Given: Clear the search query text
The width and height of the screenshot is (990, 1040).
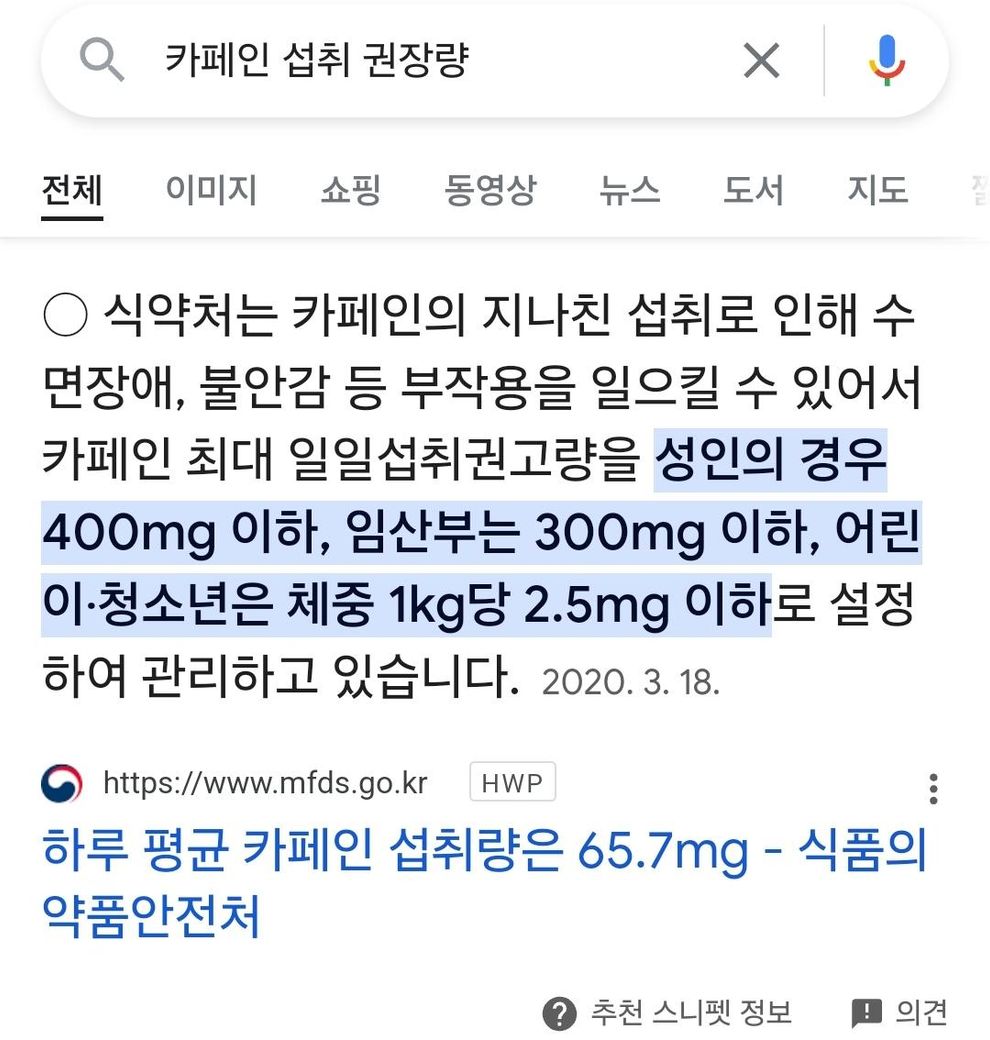Looking at the screenshot, I should (x=762, y=62).
